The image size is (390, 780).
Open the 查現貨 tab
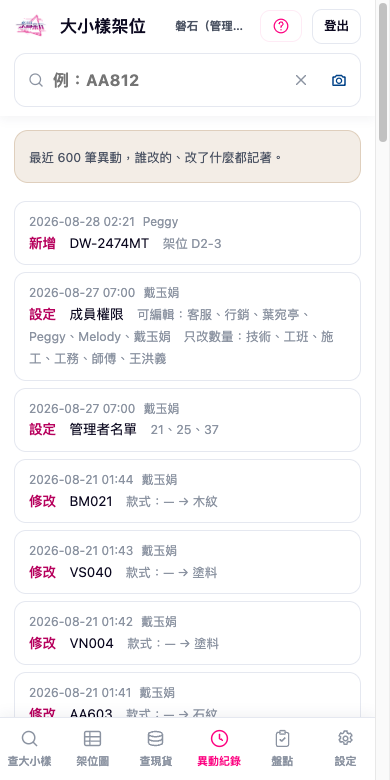pyautogui.click(x=156, y=748)
